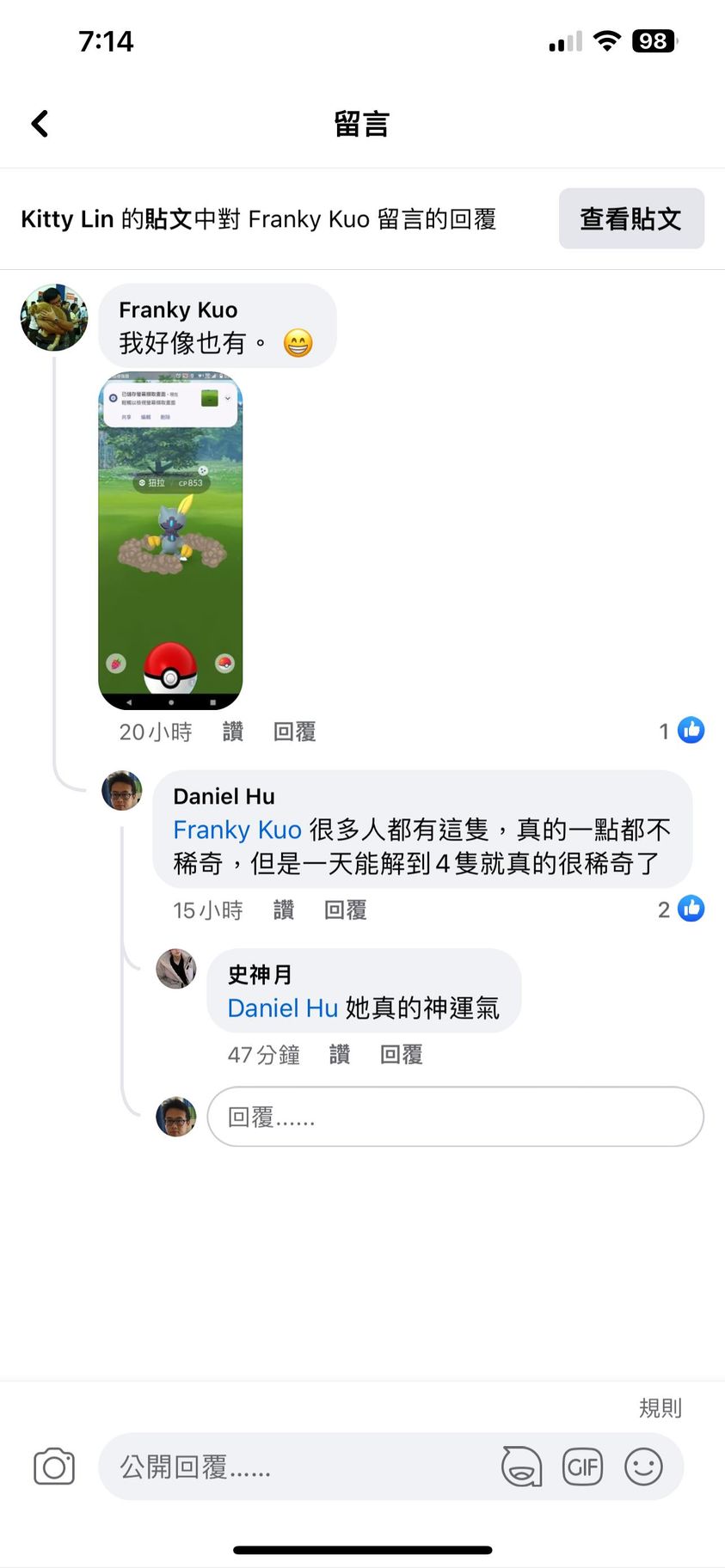The width and height of the screenshot is (725, 1568).
Task: Like Franky Kuo's comment
Action: [232, 732]
